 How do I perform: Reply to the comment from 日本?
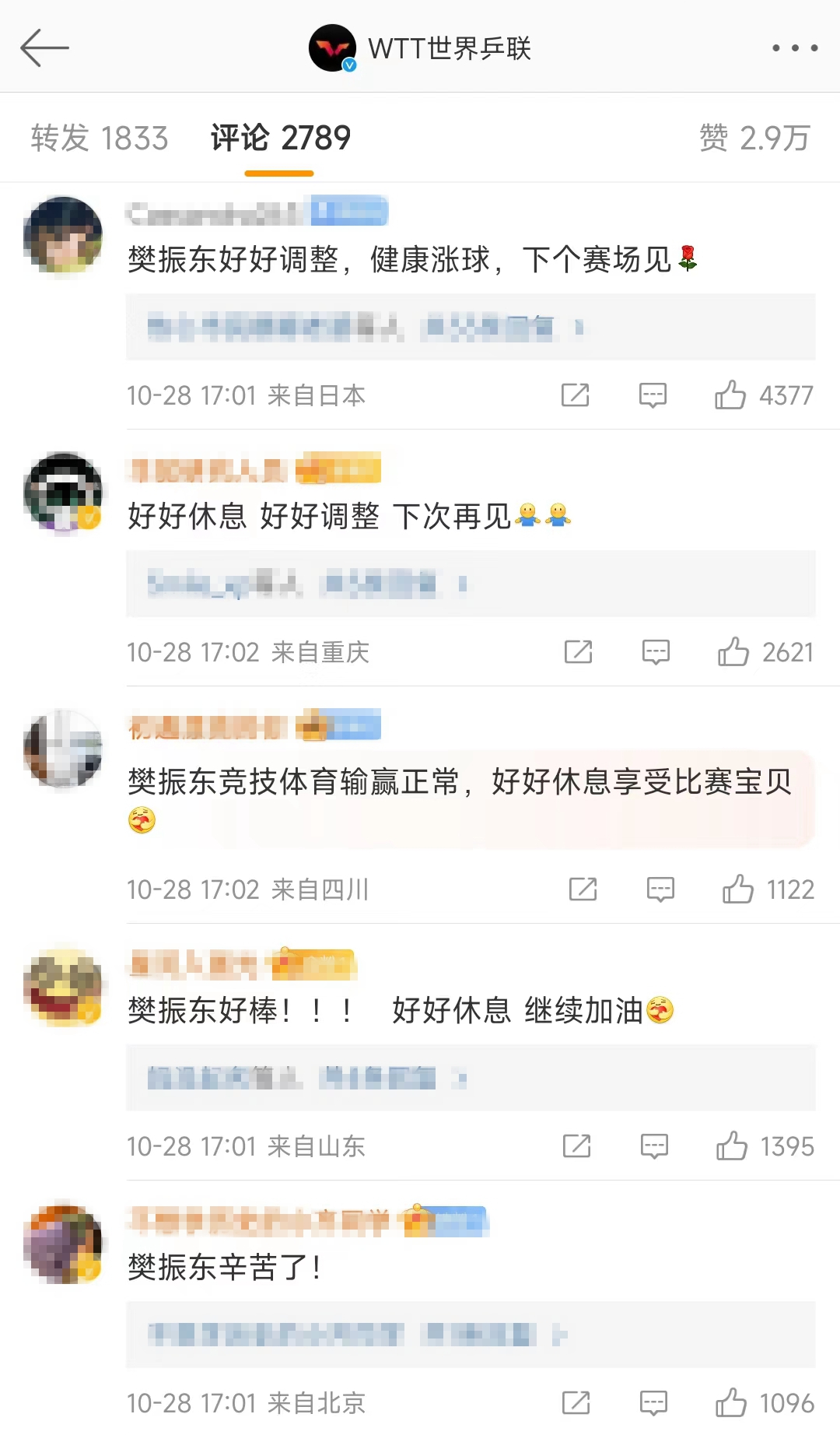tap(653, 395)
